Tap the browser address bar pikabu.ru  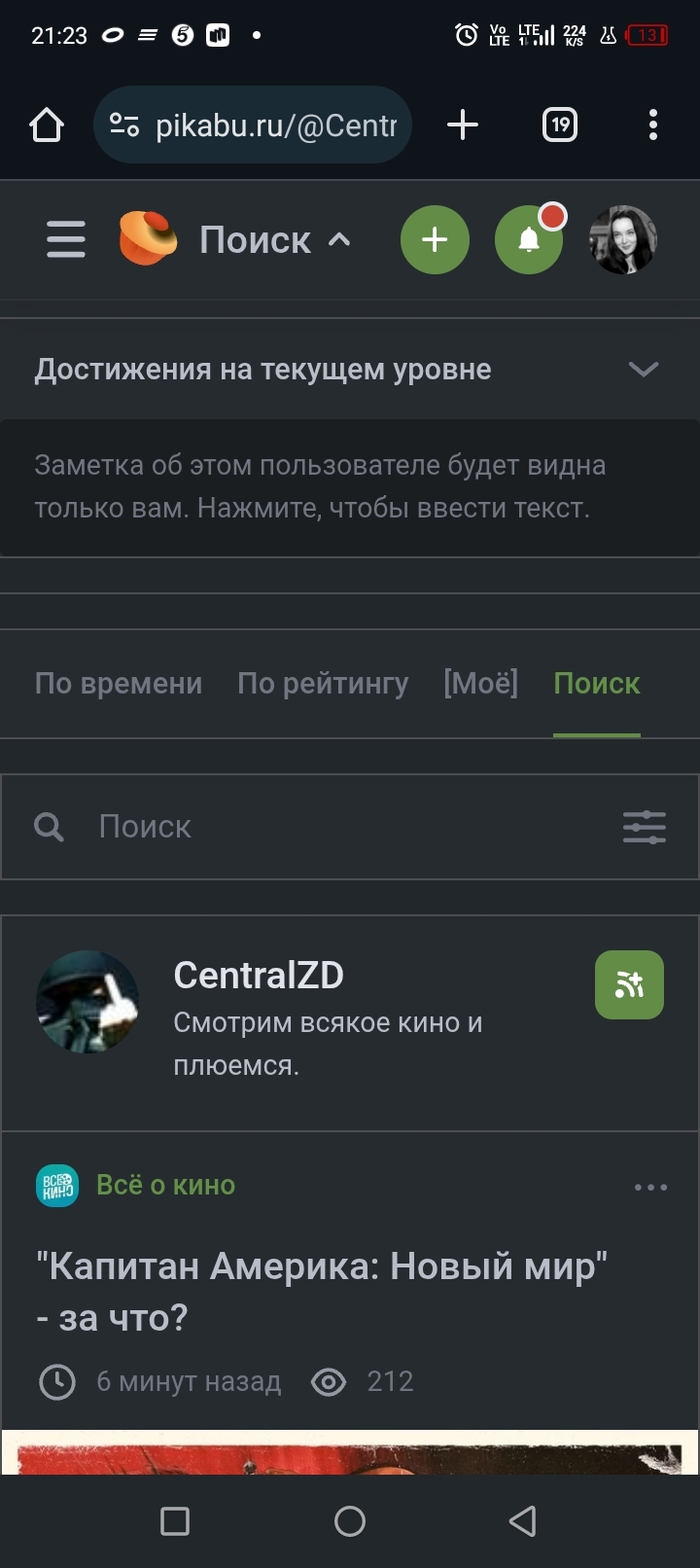point(253,125)
